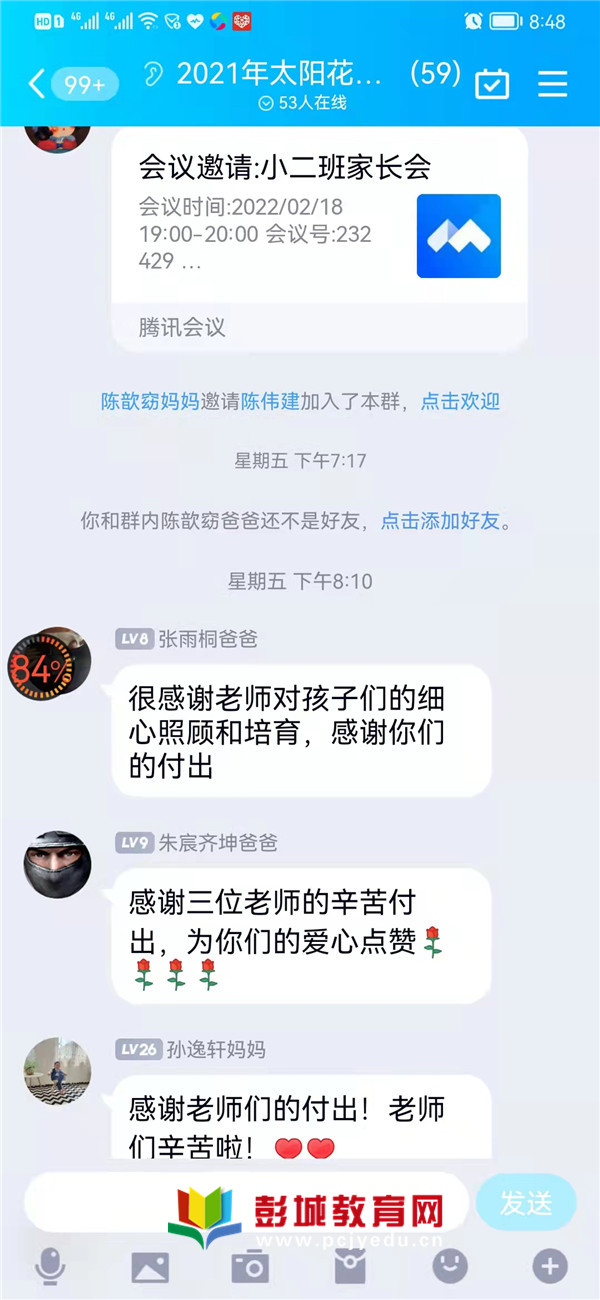Open the red packet icon
This screenshot has width=600, height=1300.
click(350, 1267)
